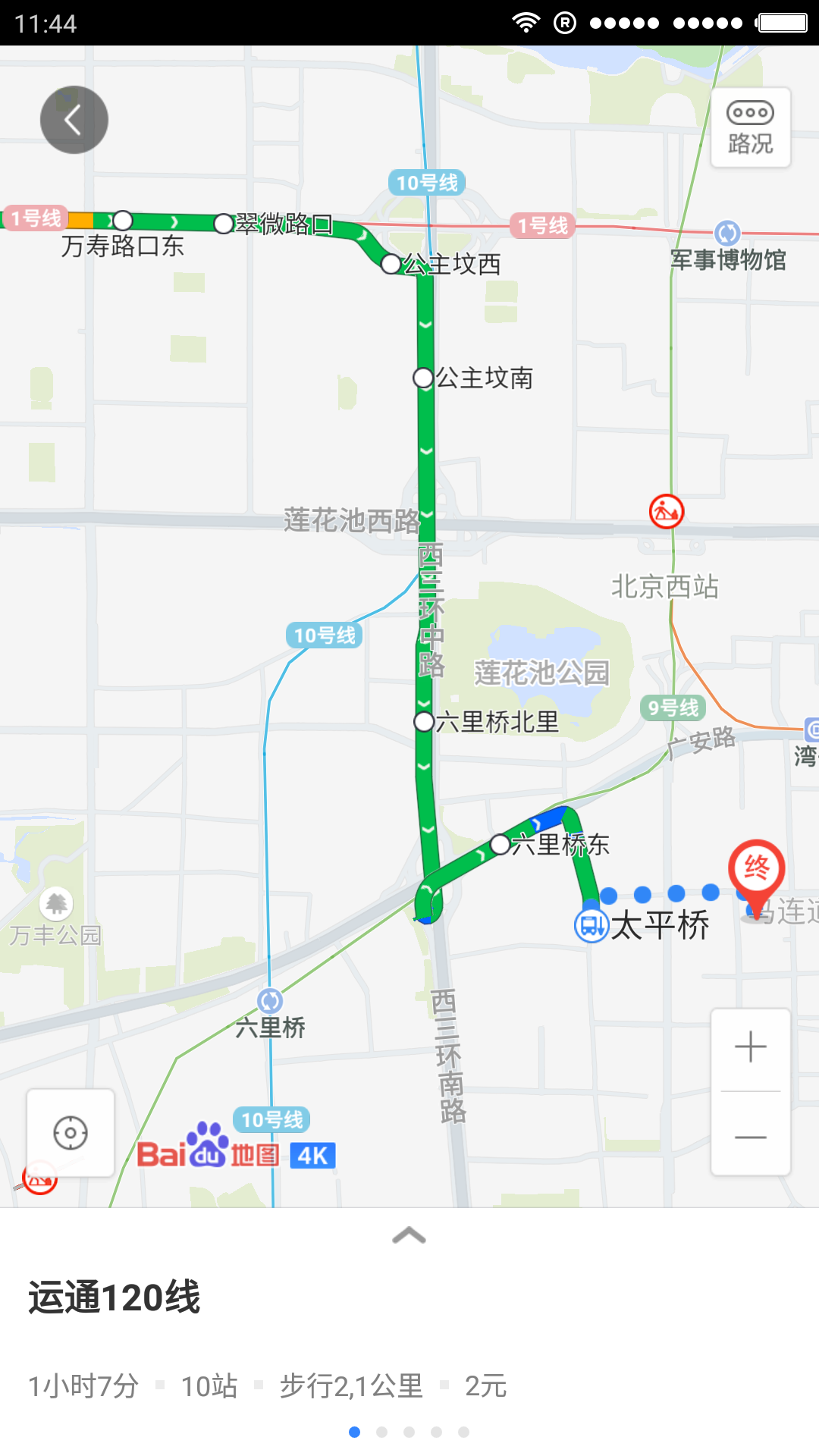The height and width of the screenshot is (1456, 819).
Task: Zoom out of the map
Action: tap(750, 1136)
